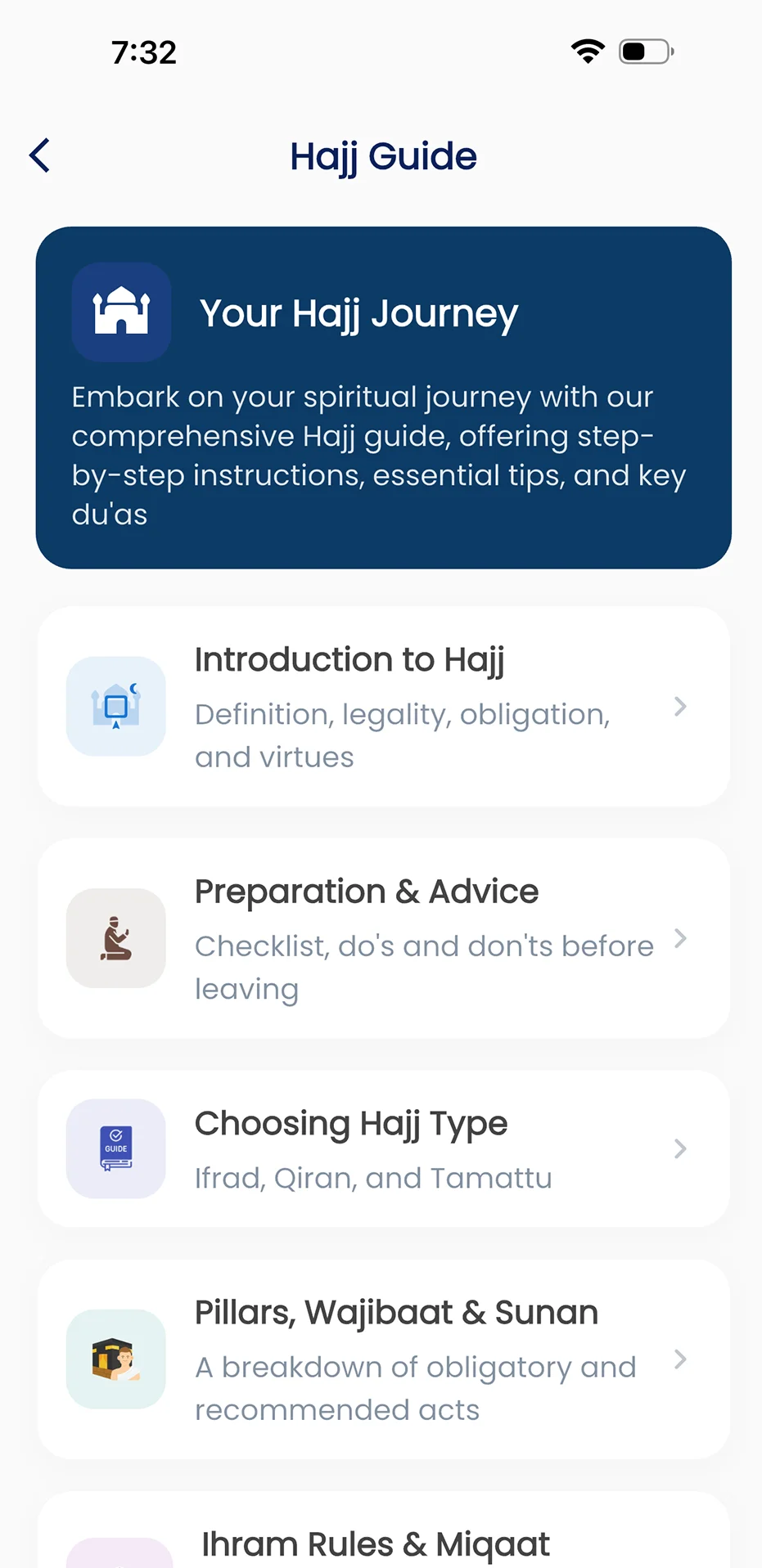Open Introduction to Hajj section
This screenshot has height=1568, width=762.
[x=383, y=707]
